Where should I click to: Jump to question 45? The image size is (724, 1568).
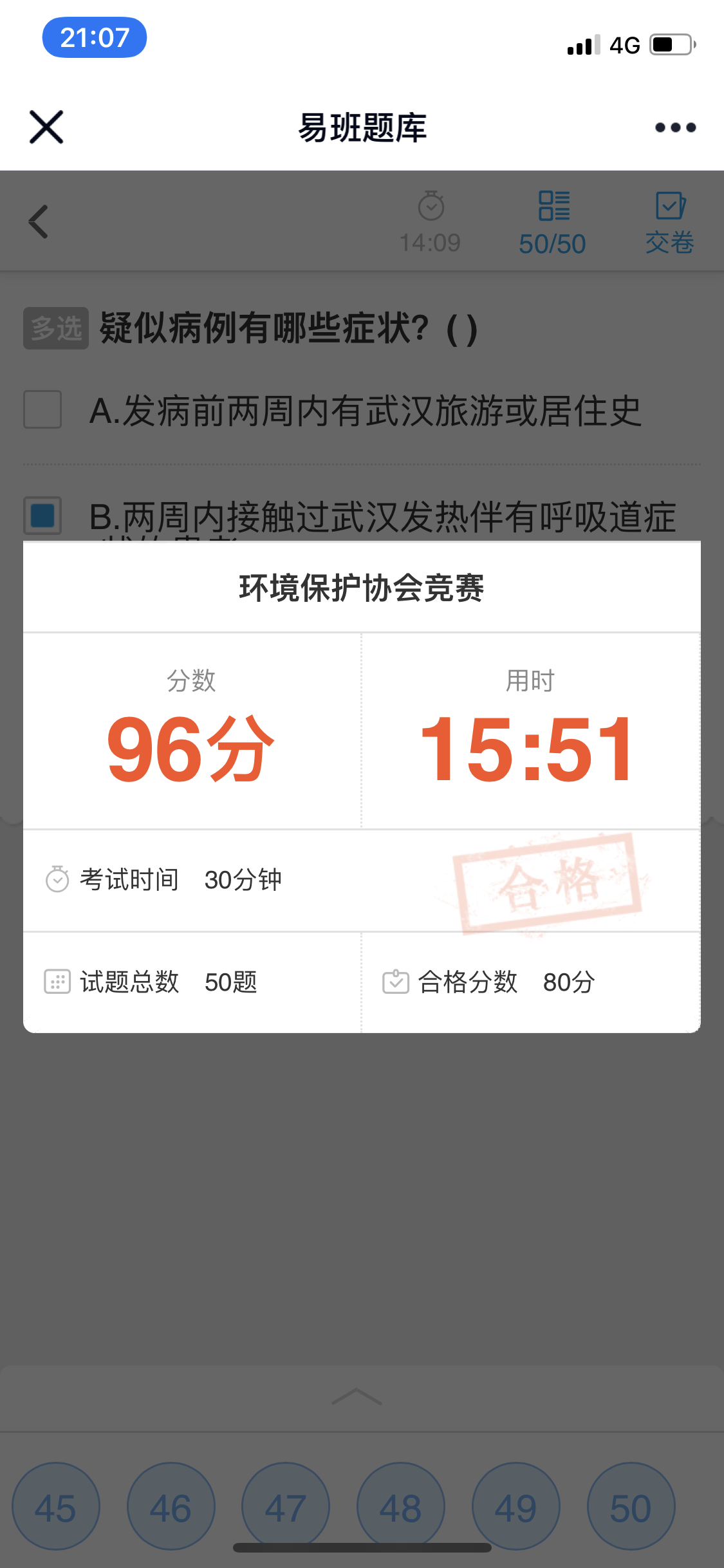tap(56, 1506)
